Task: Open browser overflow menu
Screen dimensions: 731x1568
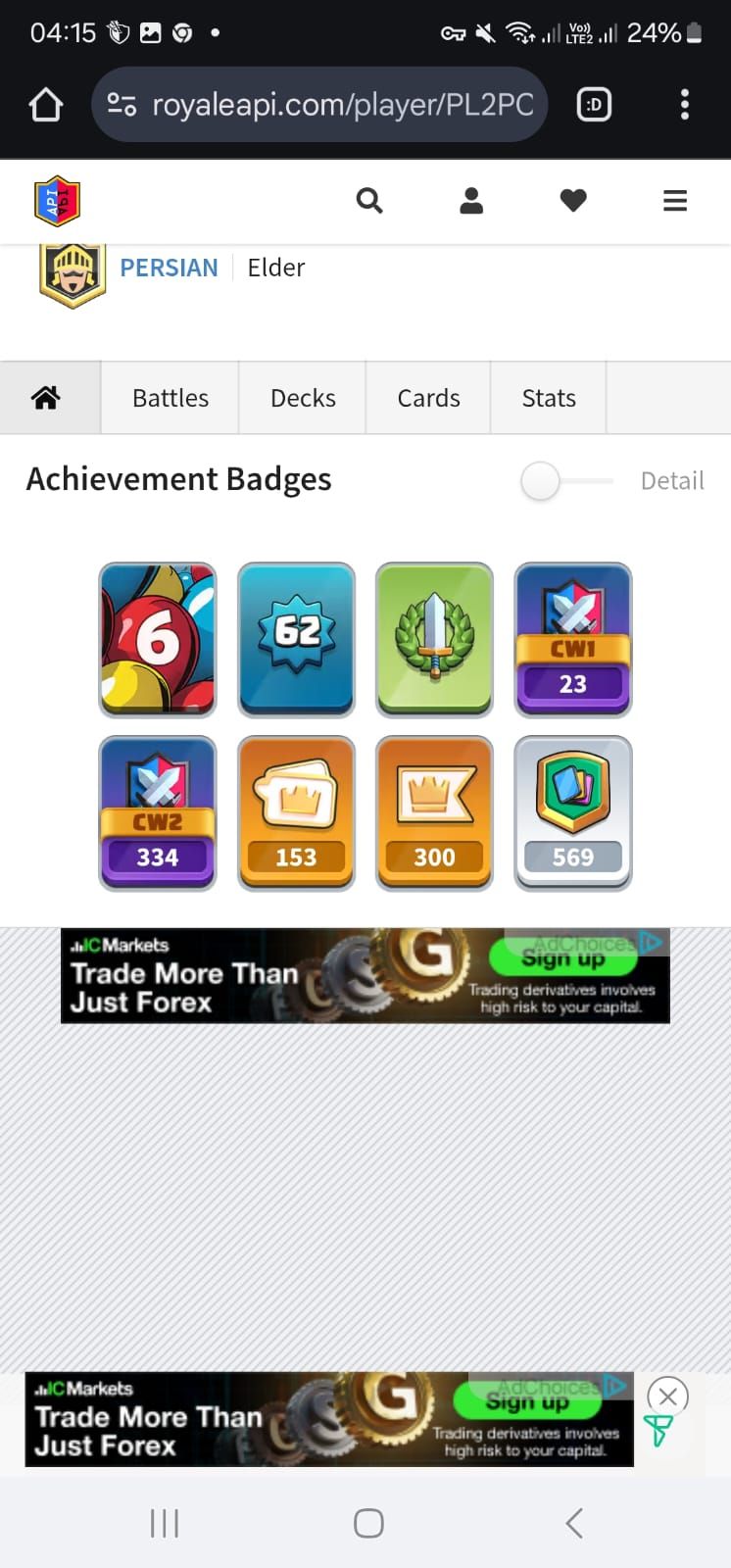Action: point(685,105)
